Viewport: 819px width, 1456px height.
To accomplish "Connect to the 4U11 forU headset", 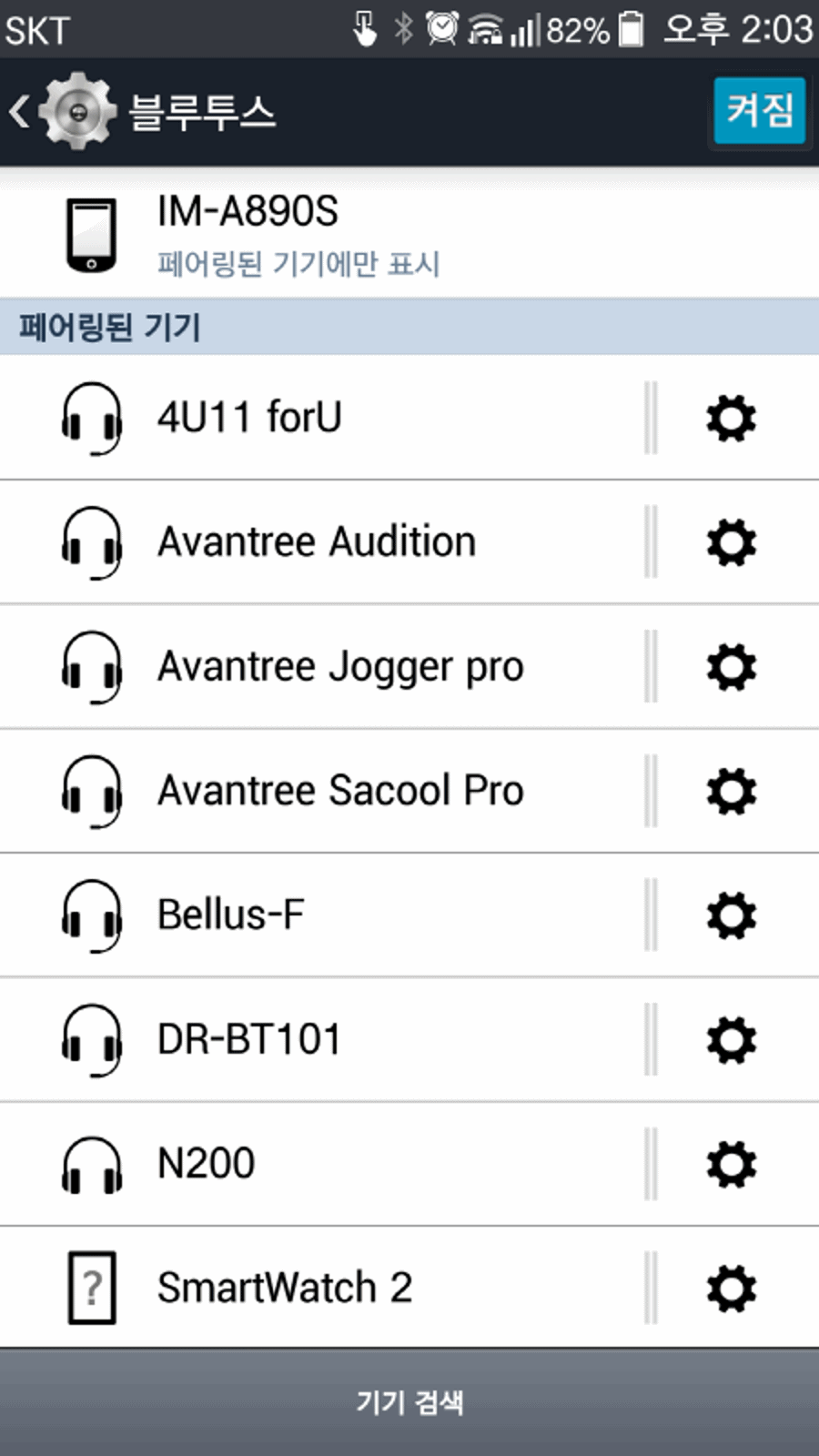I will click(322, 418).
